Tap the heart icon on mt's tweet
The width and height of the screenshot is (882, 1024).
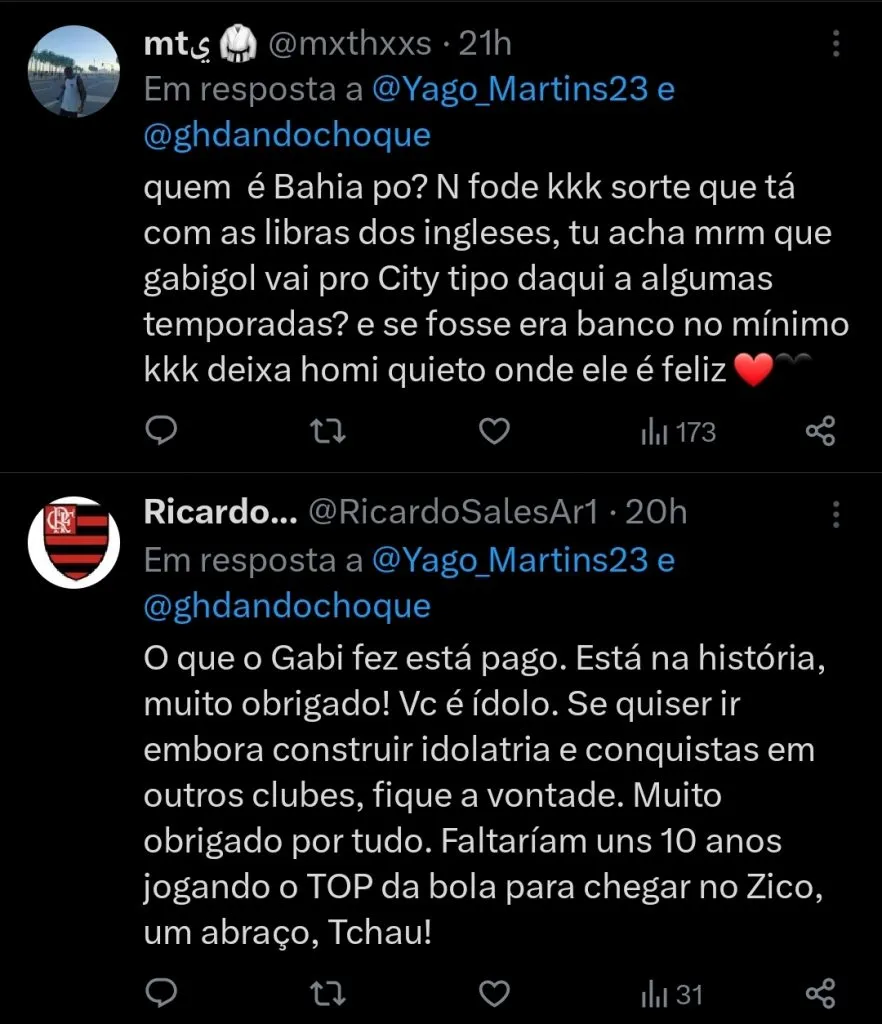[493, 430]
